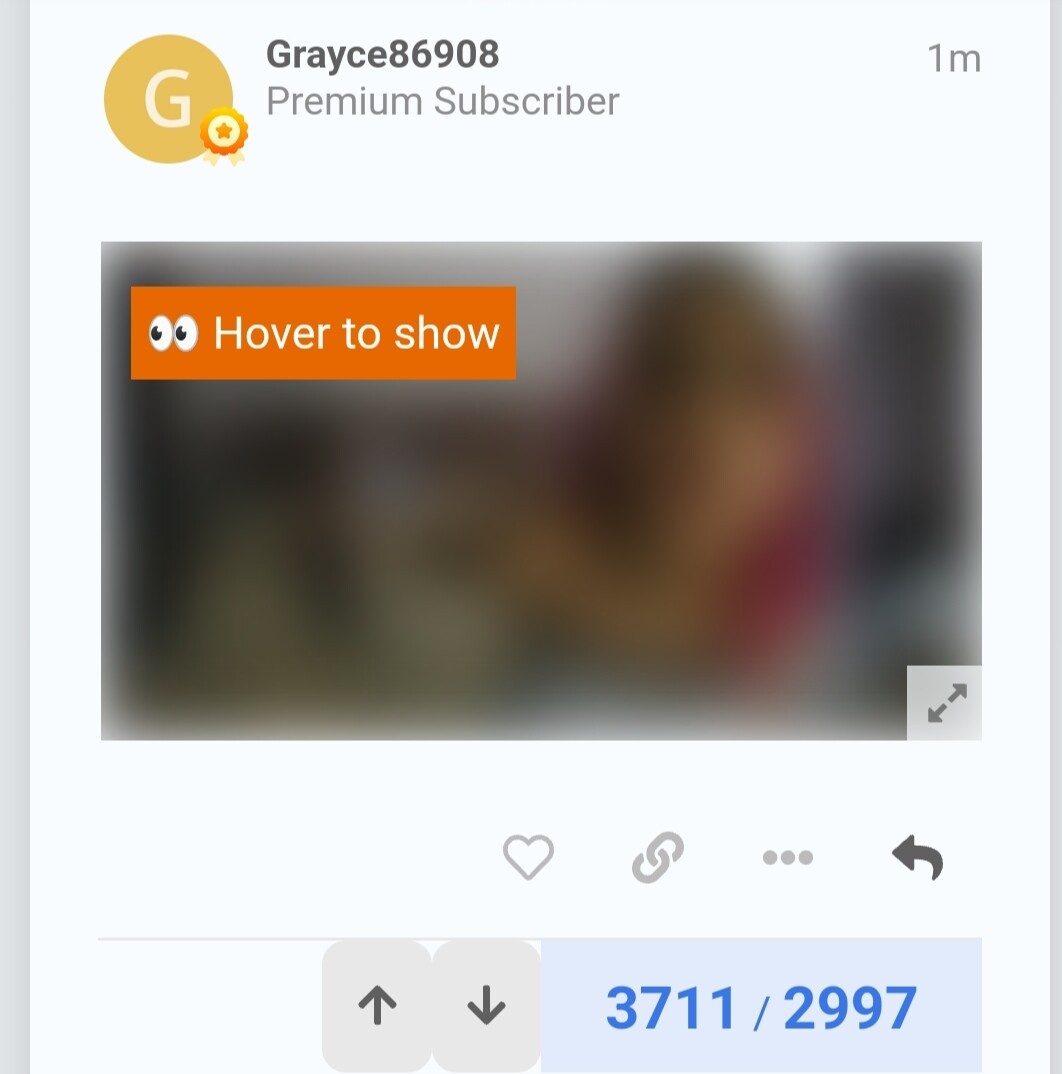Open the three-dot more options menu
The height and width of the screenshot is (1074, 1062).
788,858
